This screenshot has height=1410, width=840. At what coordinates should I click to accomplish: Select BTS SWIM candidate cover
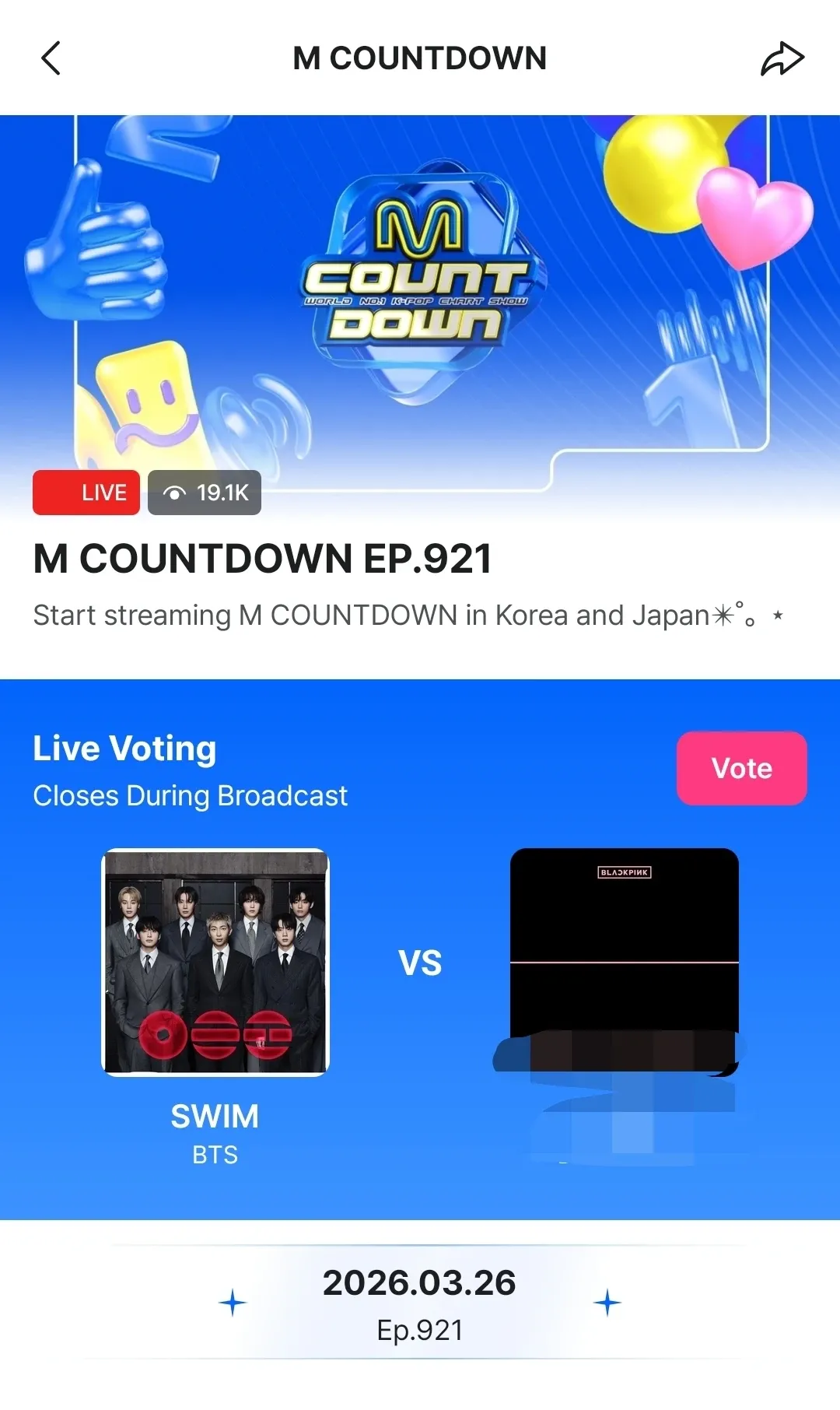(x=215, y=962)
